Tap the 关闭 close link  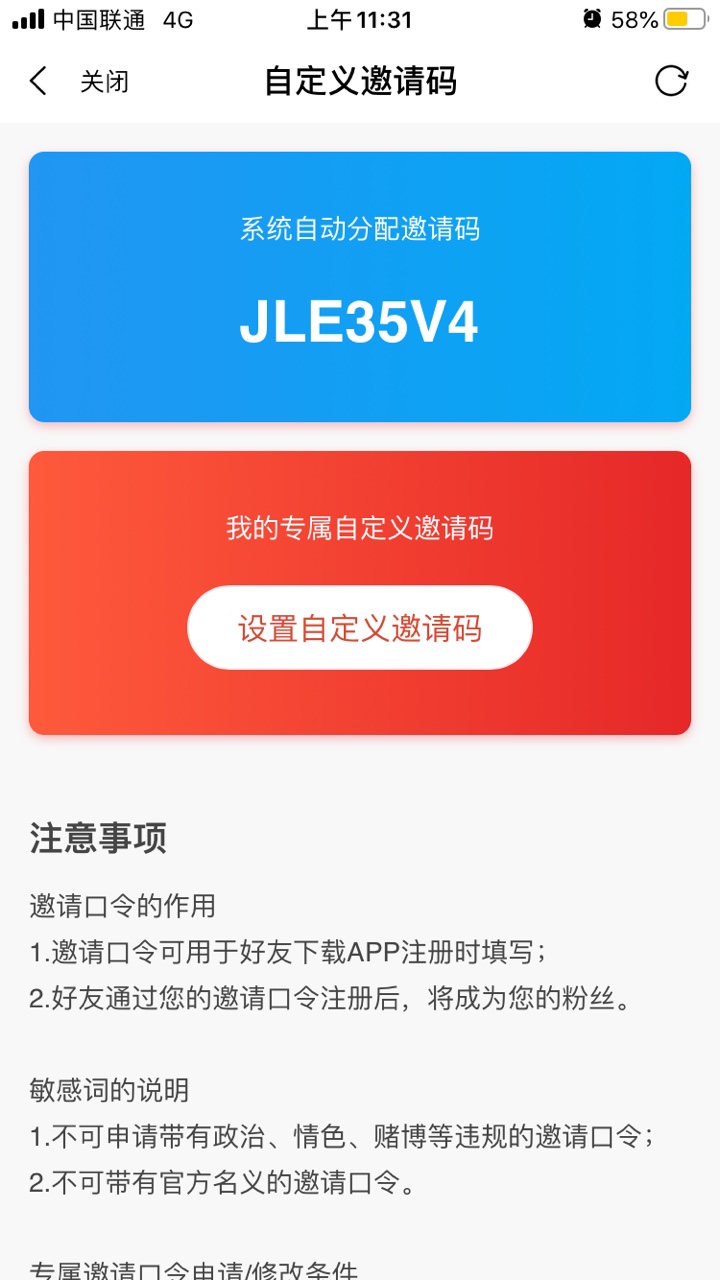(x=106, y=81)
